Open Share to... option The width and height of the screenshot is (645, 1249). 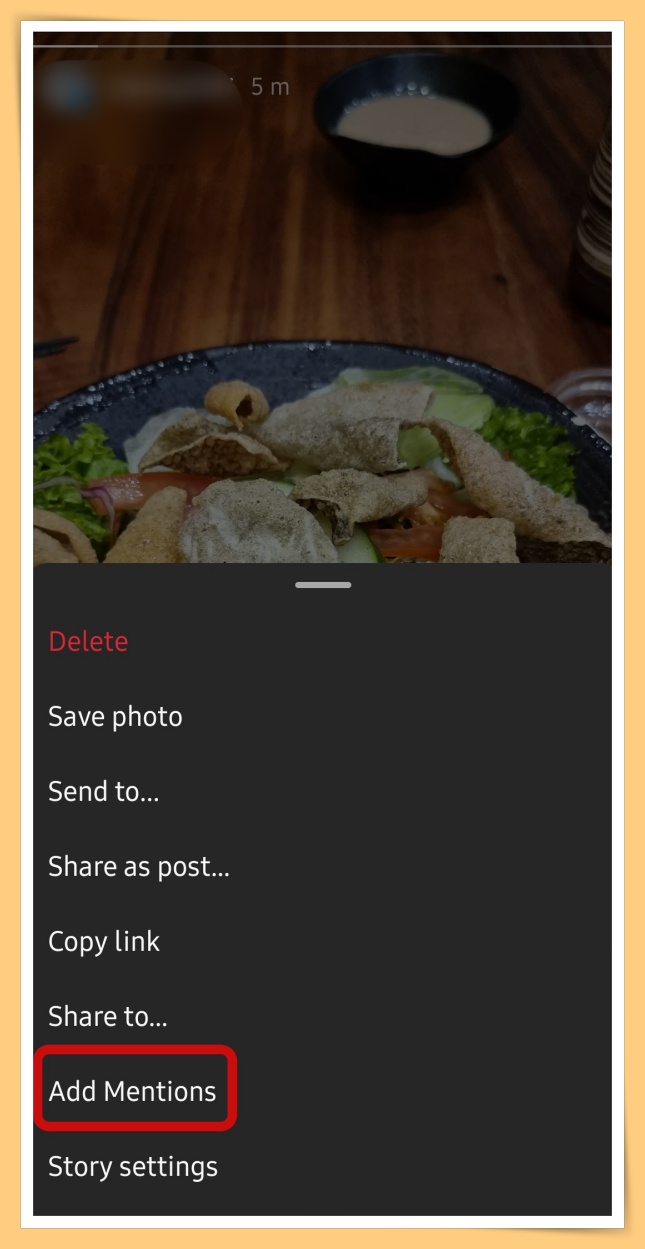(x=107, y=1016)
